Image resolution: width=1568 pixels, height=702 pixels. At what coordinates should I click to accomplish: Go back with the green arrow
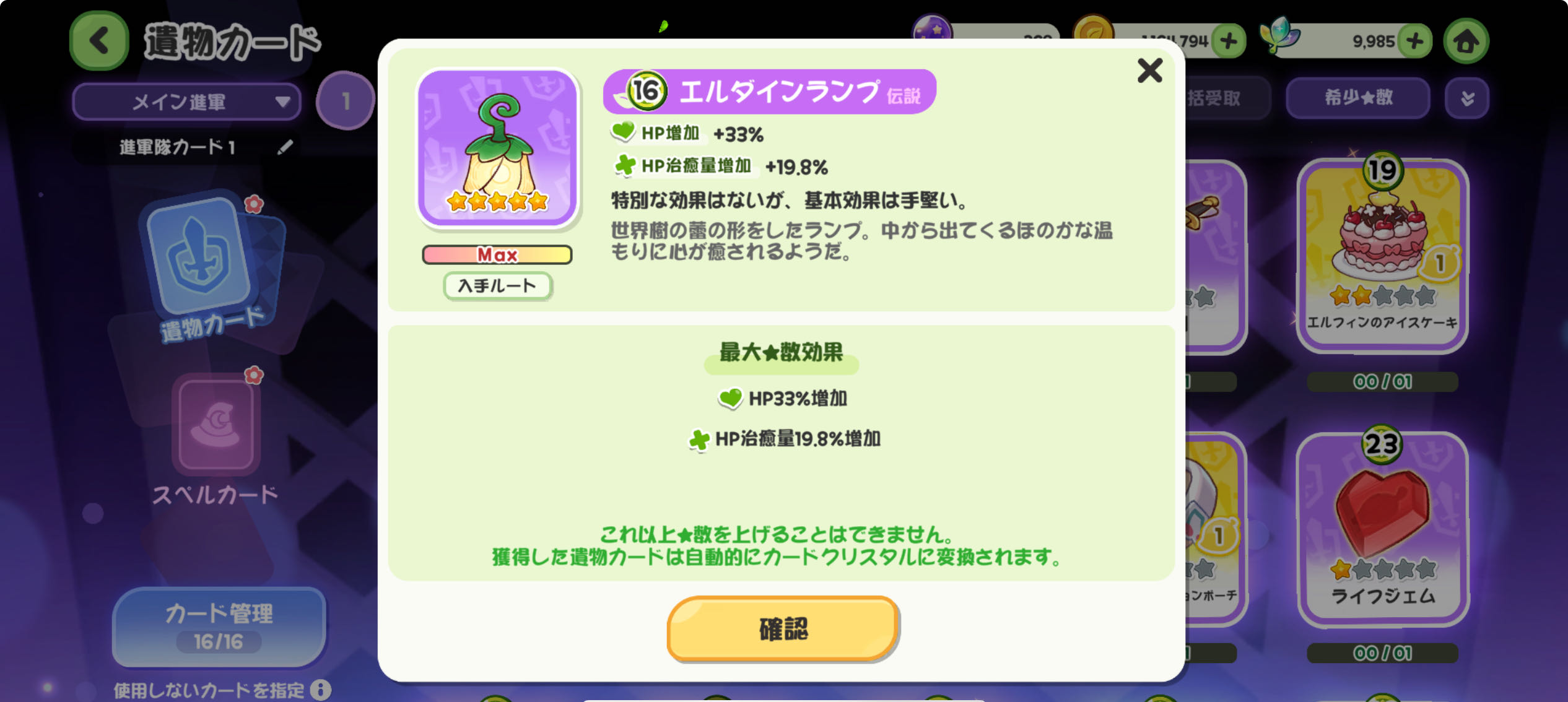pos(100,41)
